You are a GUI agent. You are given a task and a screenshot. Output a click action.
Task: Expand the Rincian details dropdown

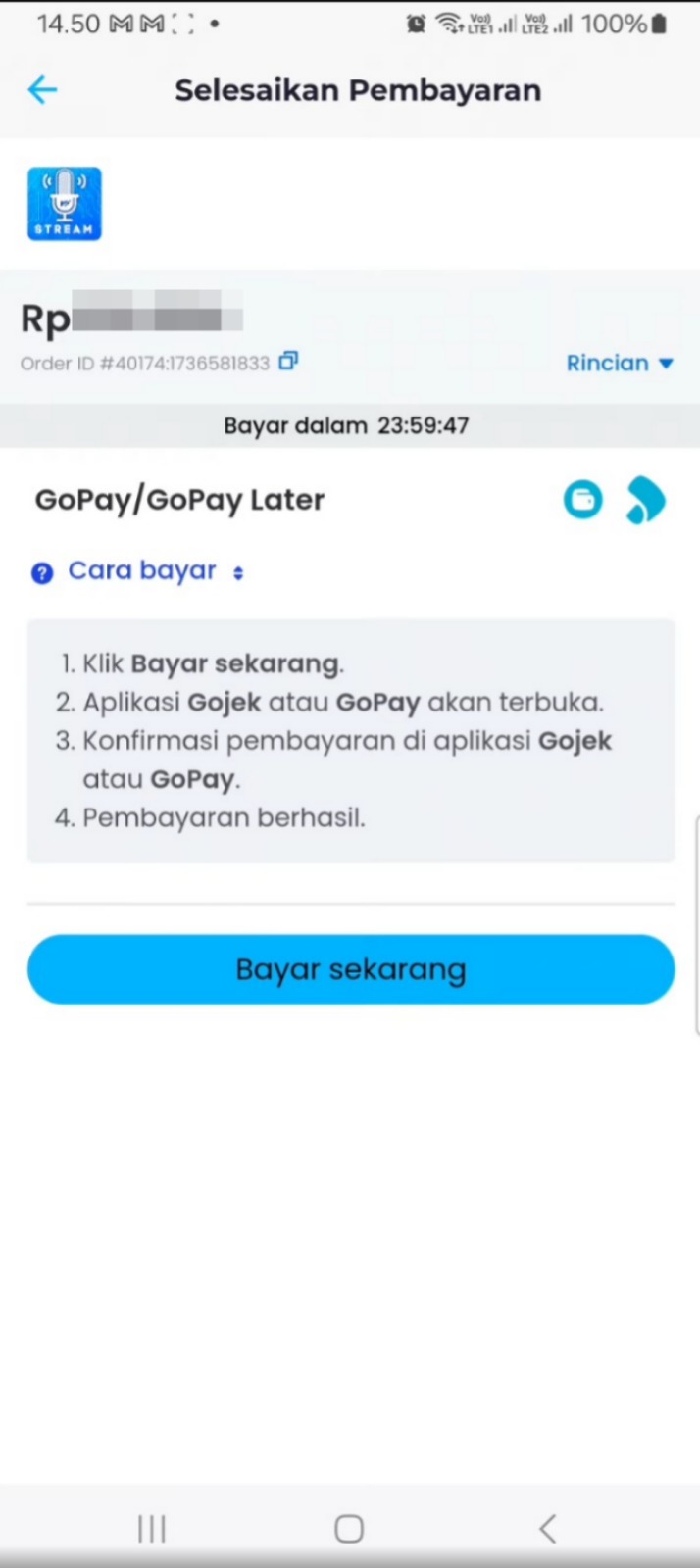tap(620, 364)
